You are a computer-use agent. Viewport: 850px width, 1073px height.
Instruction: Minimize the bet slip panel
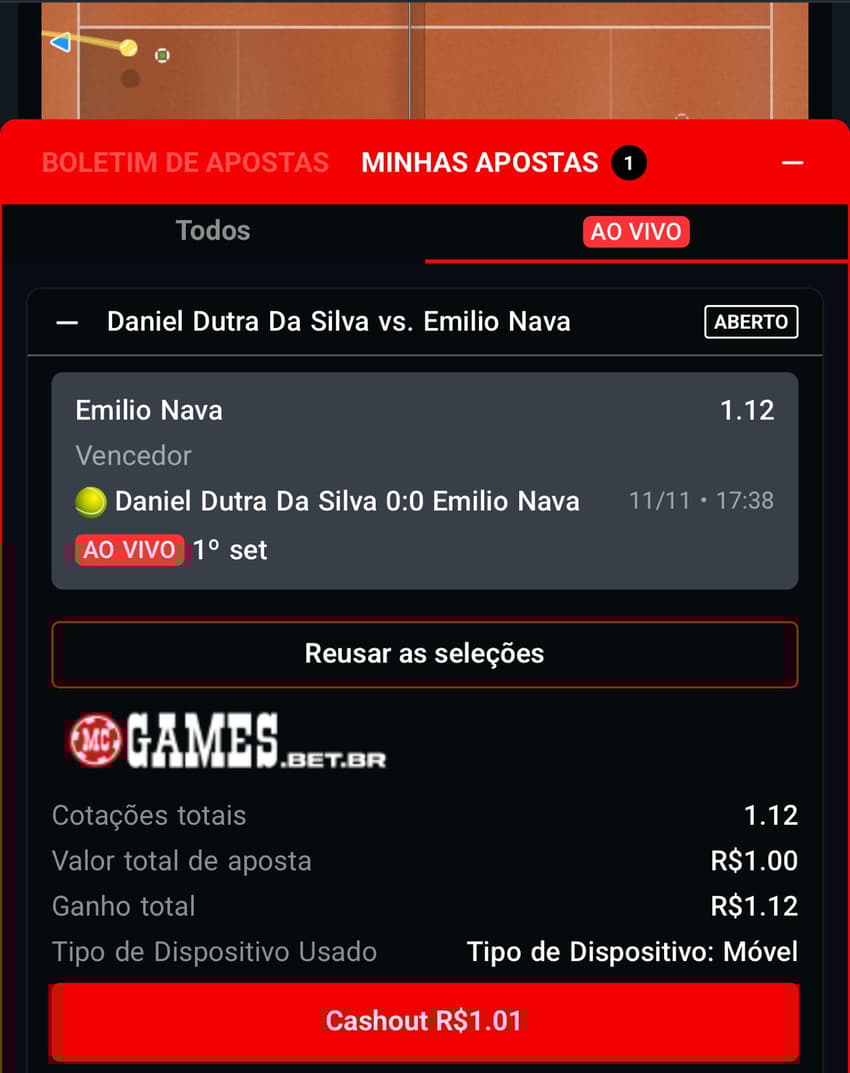coord(793,162)
